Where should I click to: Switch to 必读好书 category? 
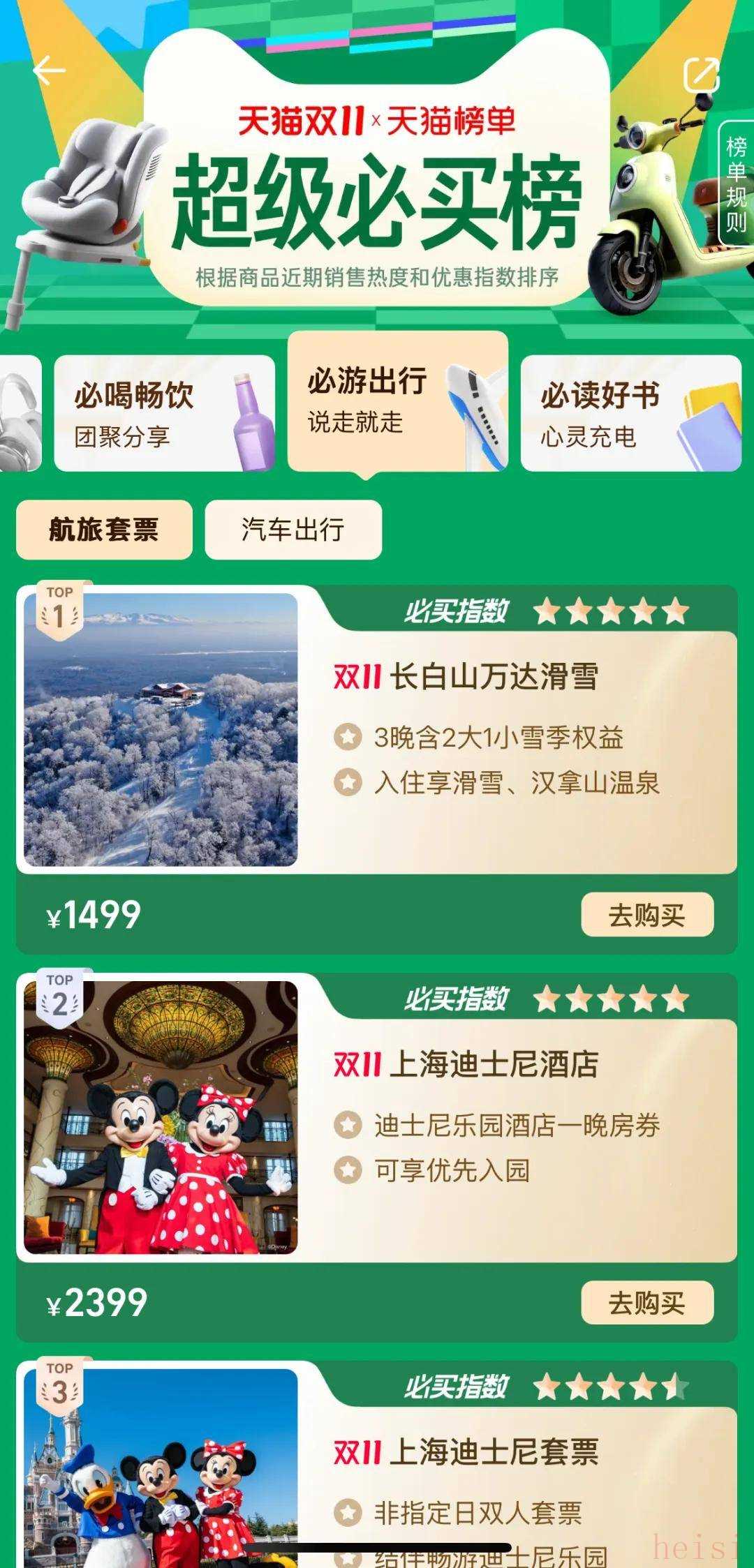click(x=630, y=413)
